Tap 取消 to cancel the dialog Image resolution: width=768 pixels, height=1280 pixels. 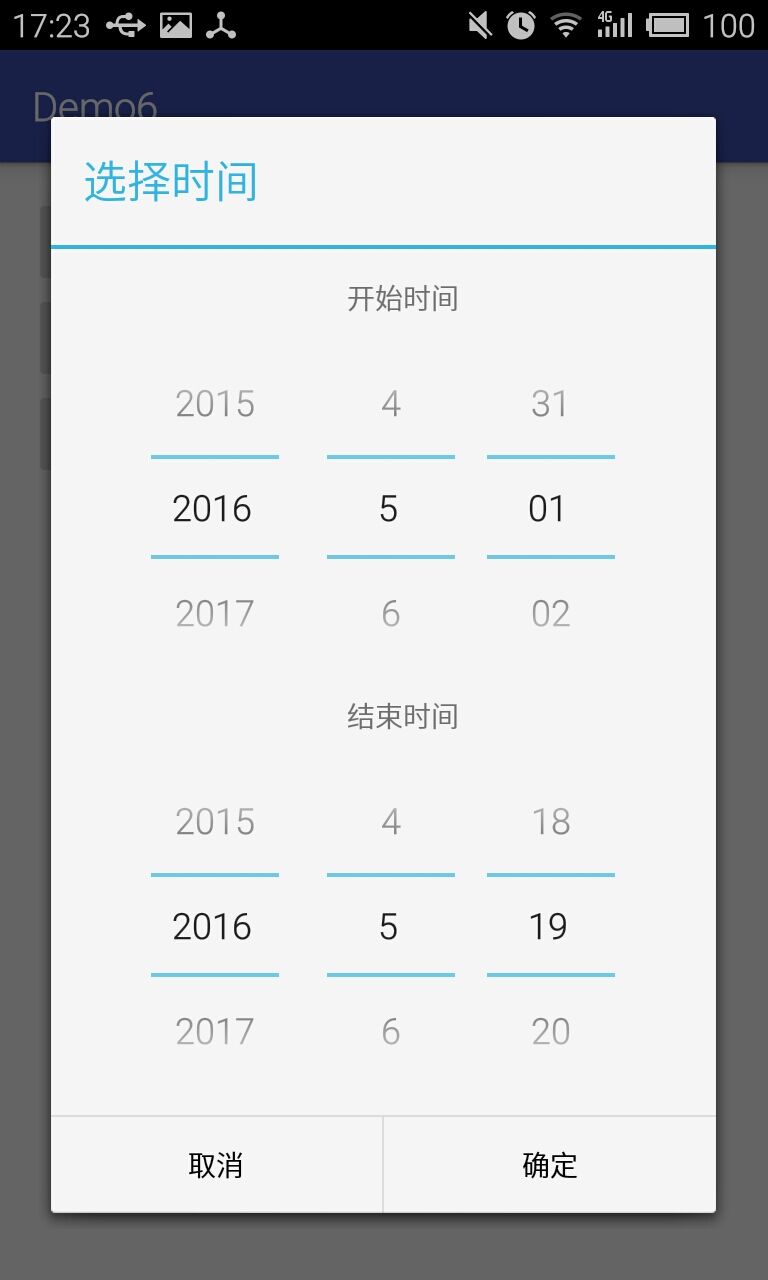point(216,1165)
